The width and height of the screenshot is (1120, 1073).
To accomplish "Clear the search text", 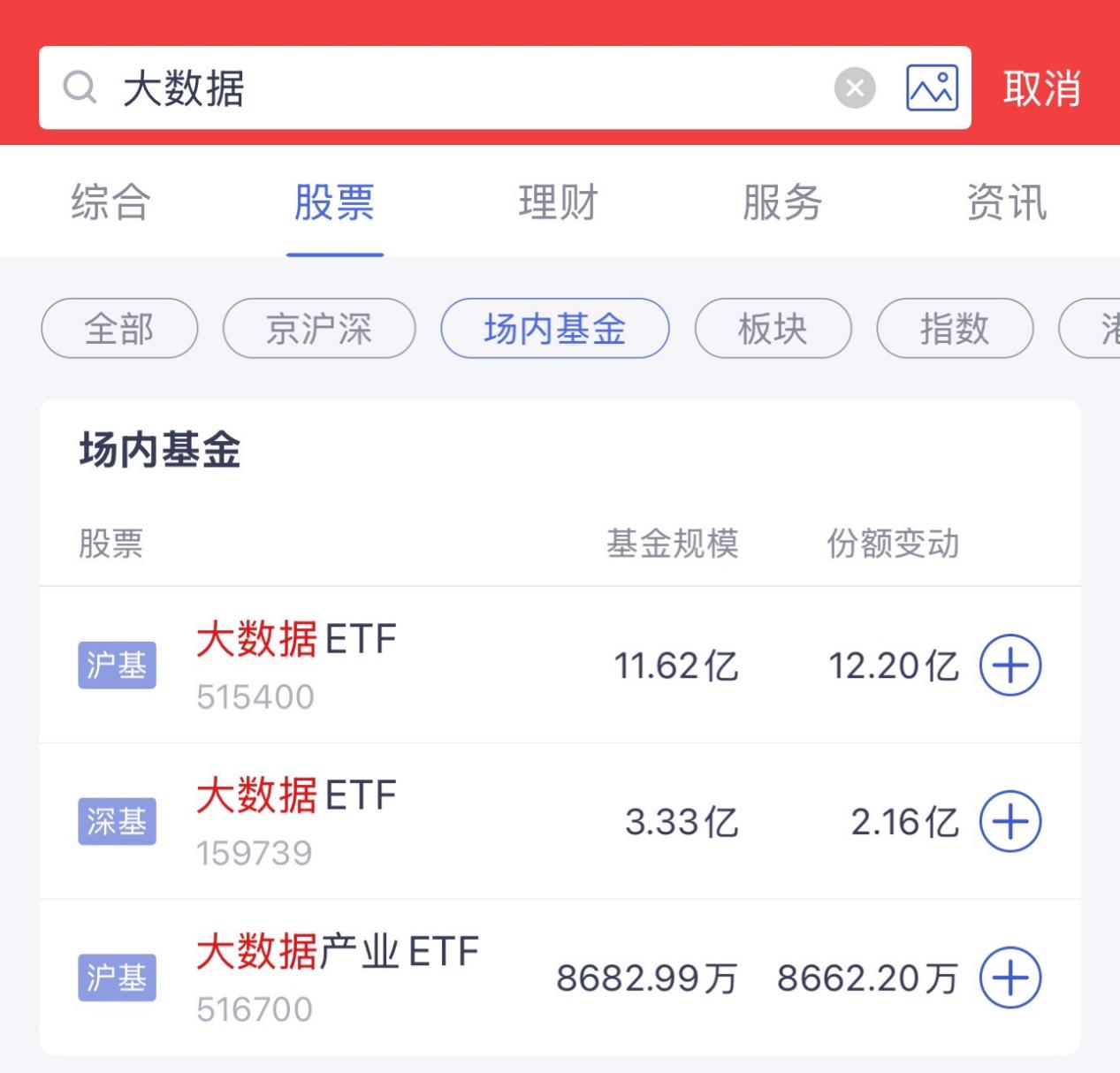I will pos(855,88).
